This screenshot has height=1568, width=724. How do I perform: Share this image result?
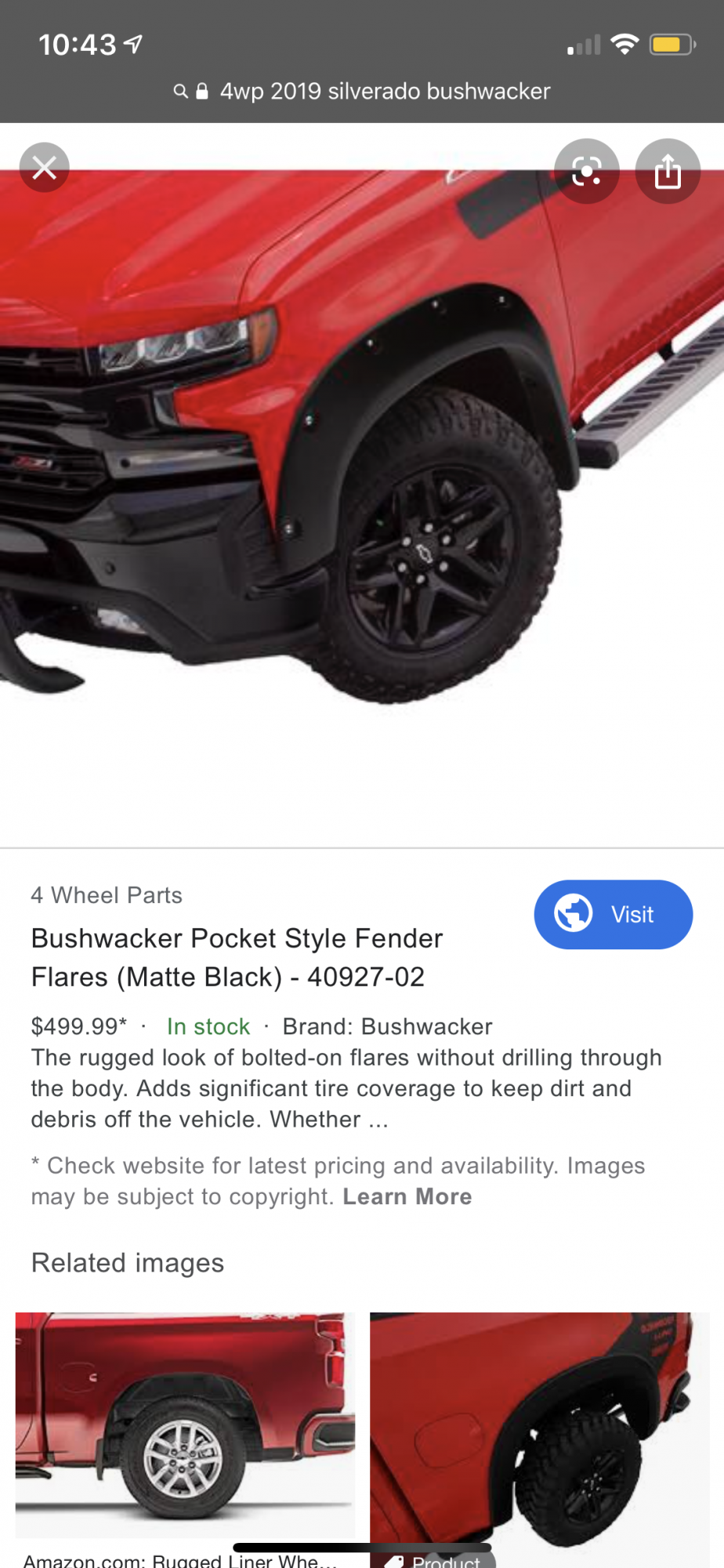[x=668, y=171]
